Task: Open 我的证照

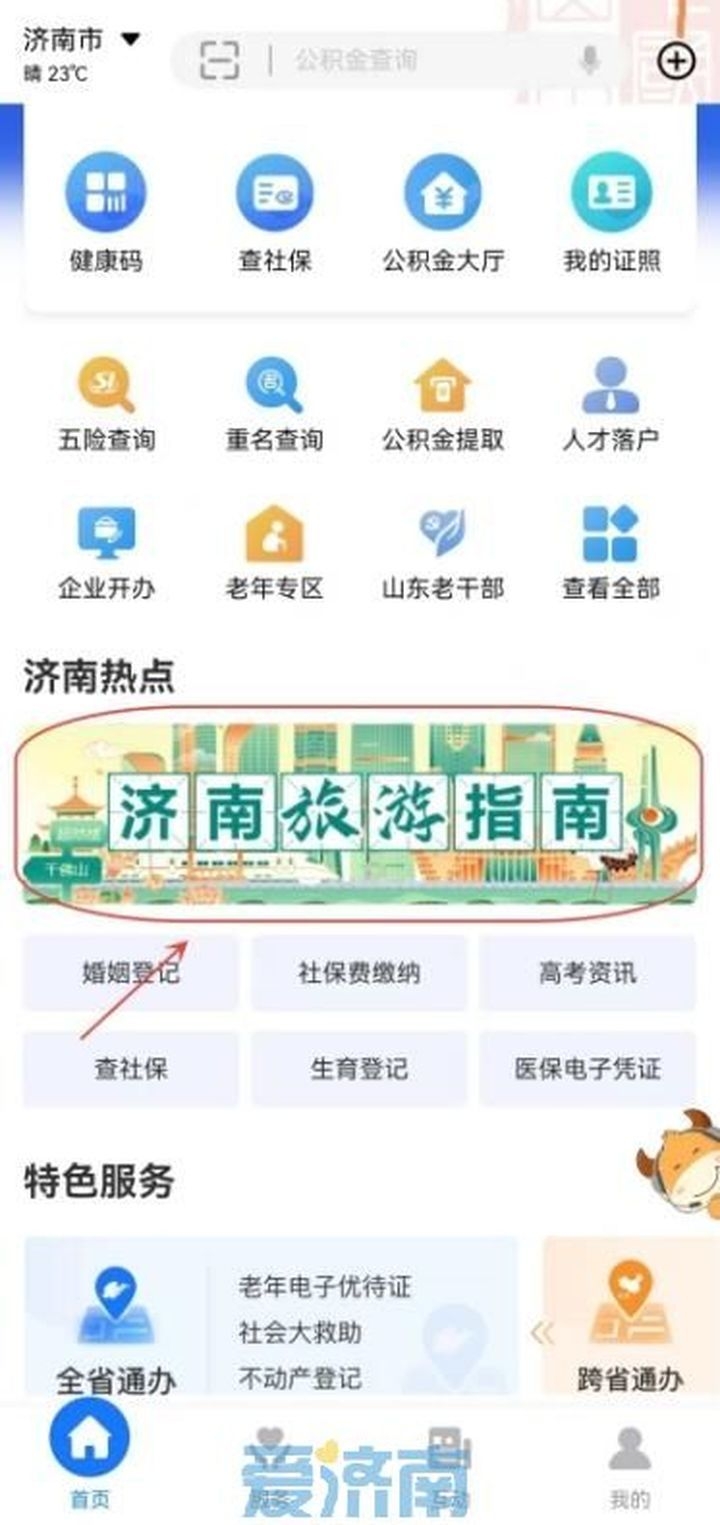Action: (x=611, y=212)
